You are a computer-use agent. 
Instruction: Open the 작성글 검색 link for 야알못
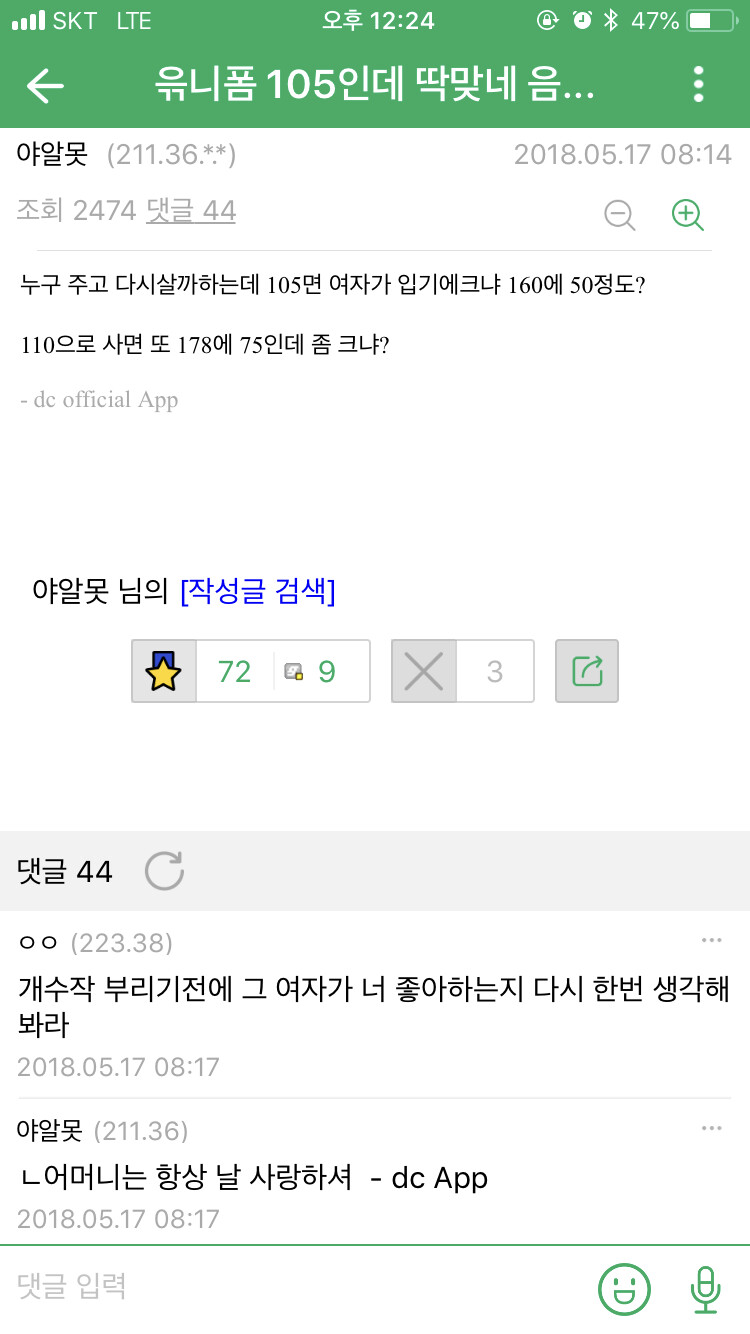[257, 592]
